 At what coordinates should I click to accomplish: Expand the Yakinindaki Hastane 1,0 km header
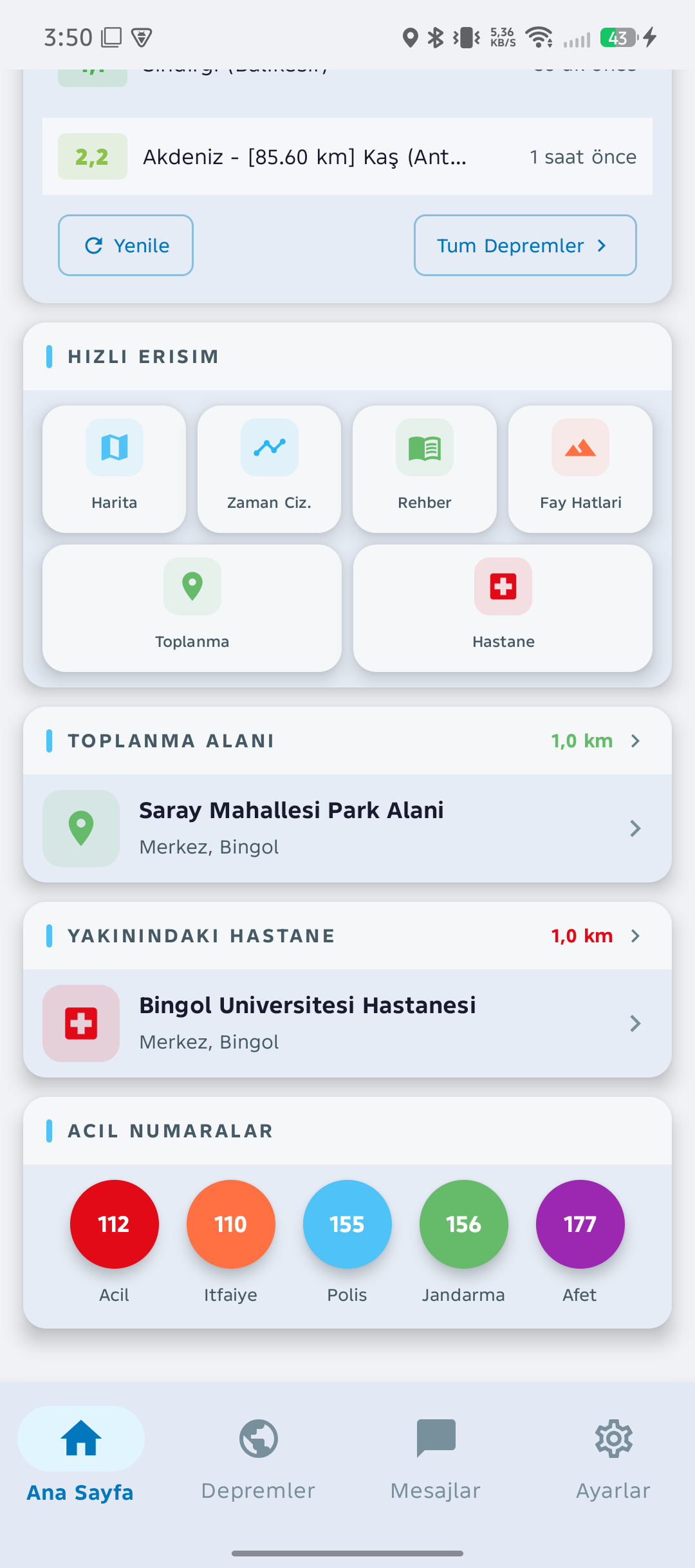click(595, 936)
